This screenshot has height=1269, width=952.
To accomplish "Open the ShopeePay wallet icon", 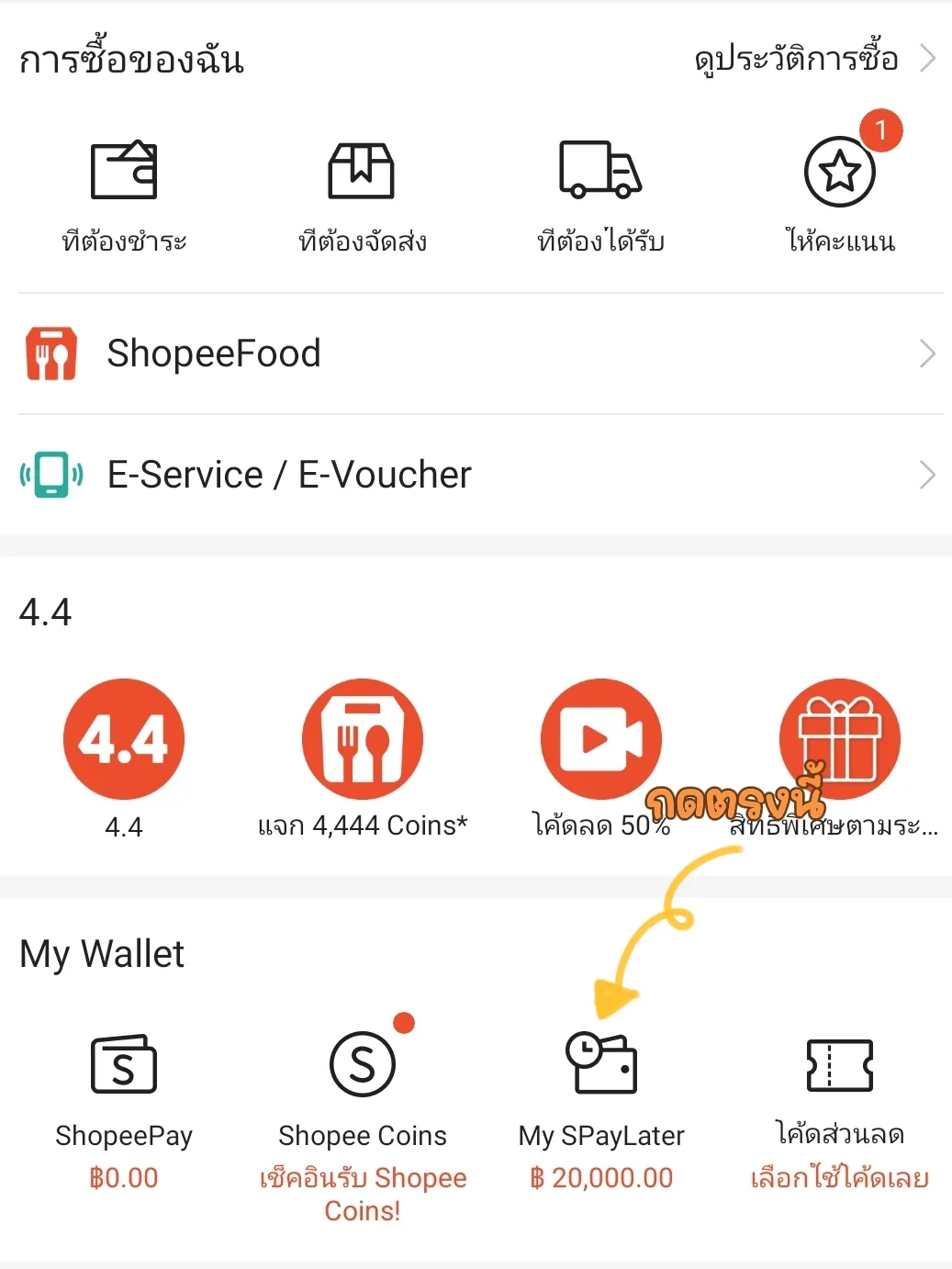I will (x=124, y=1063).
